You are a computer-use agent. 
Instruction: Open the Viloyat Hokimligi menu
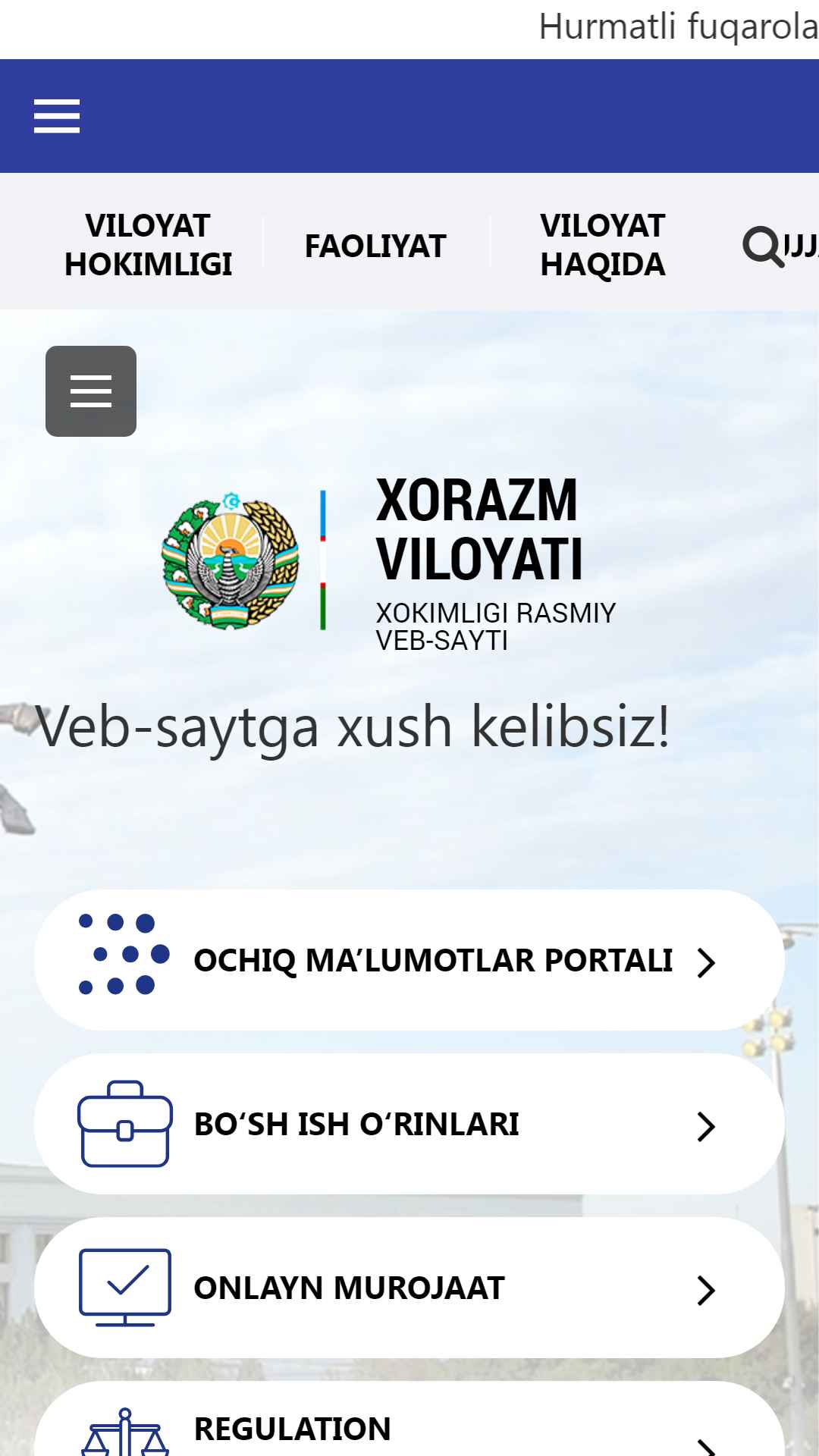pyautogui.click(x=148, y=245)
